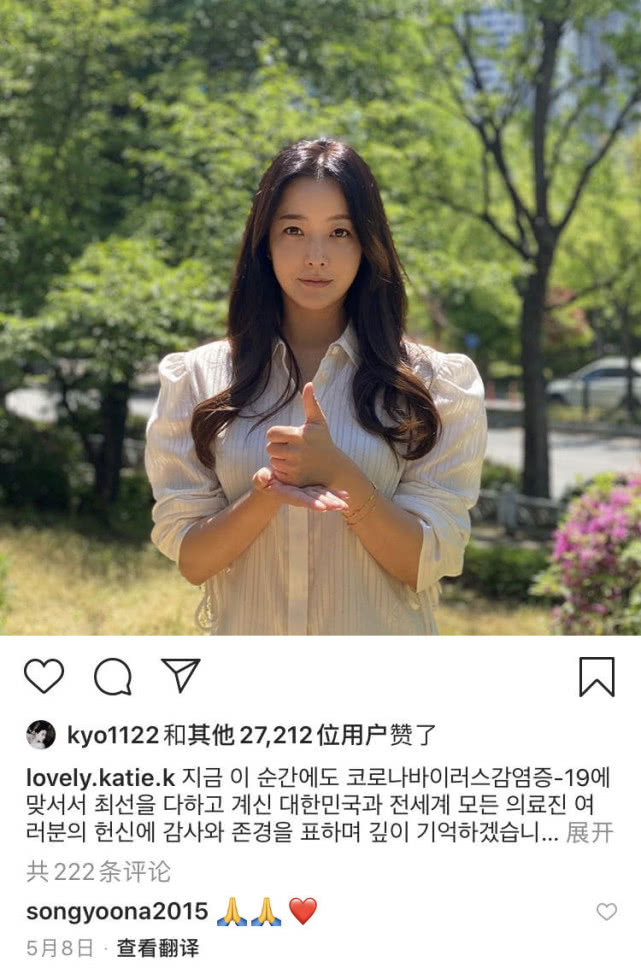Tap 查看翻译 to see translation
641x968 pixels.
pos(157,948)
